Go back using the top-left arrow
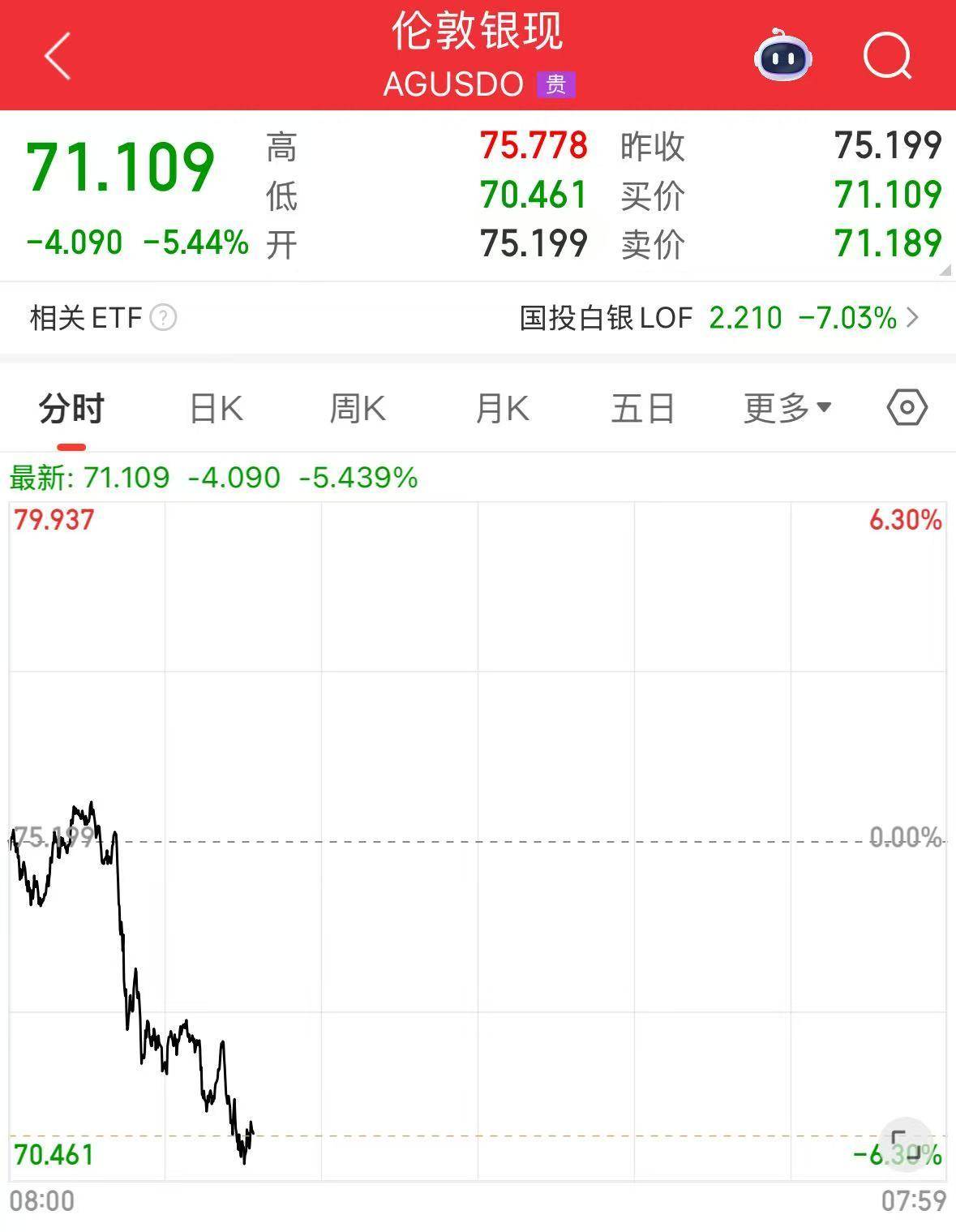This screenshot has width=956, height=1232. pyautogui.click(x=58, y=56)
